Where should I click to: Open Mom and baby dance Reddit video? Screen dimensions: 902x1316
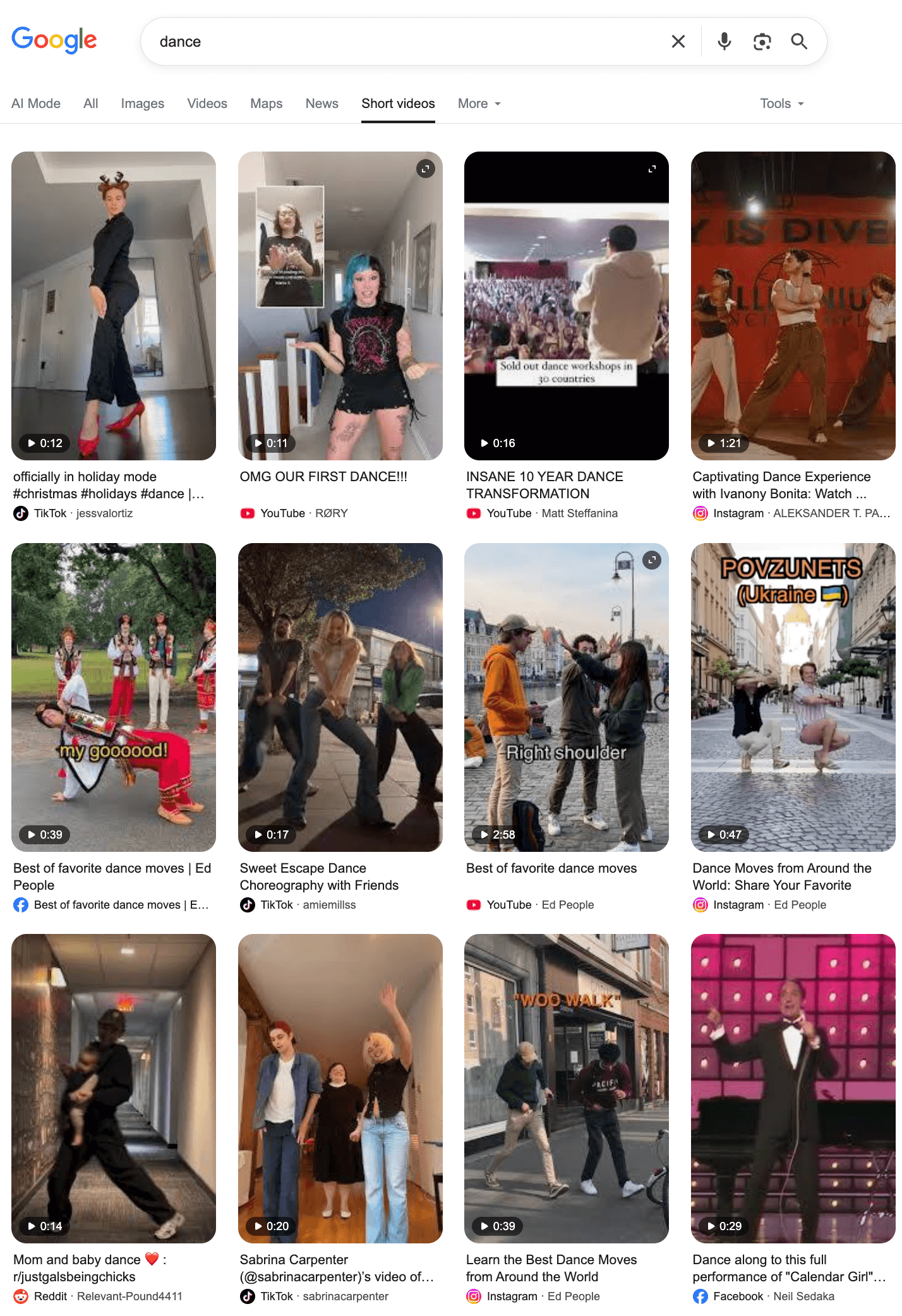pyautogui.click(x=114, y=1088)
